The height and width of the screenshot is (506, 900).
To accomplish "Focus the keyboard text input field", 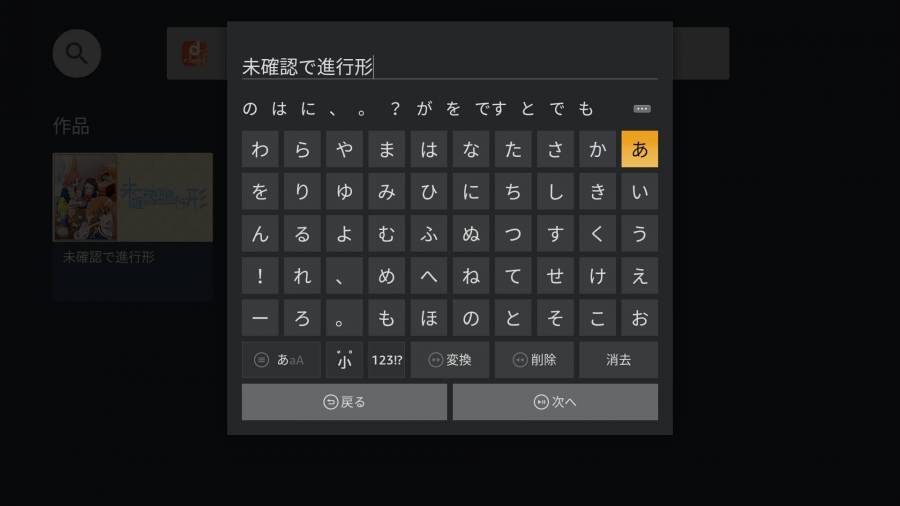I will pos(449,67).
